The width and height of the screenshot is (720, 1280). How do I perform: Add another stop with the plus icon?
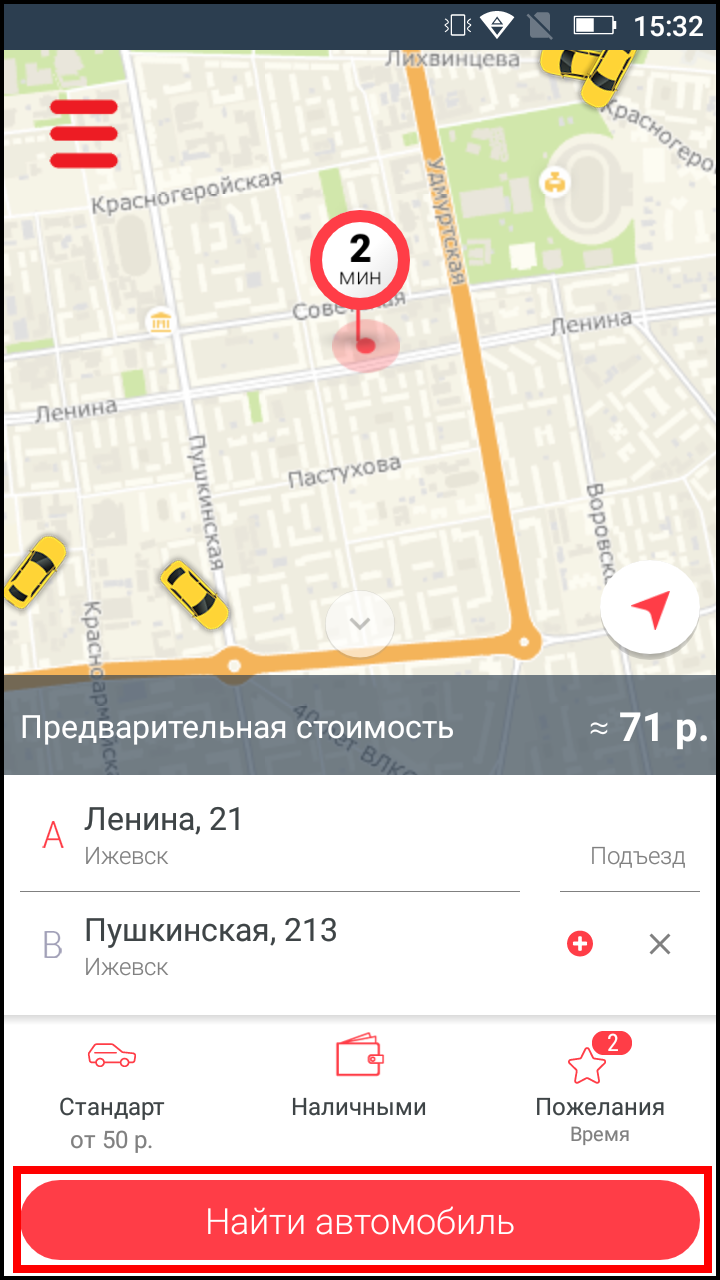tap(580, 944)
